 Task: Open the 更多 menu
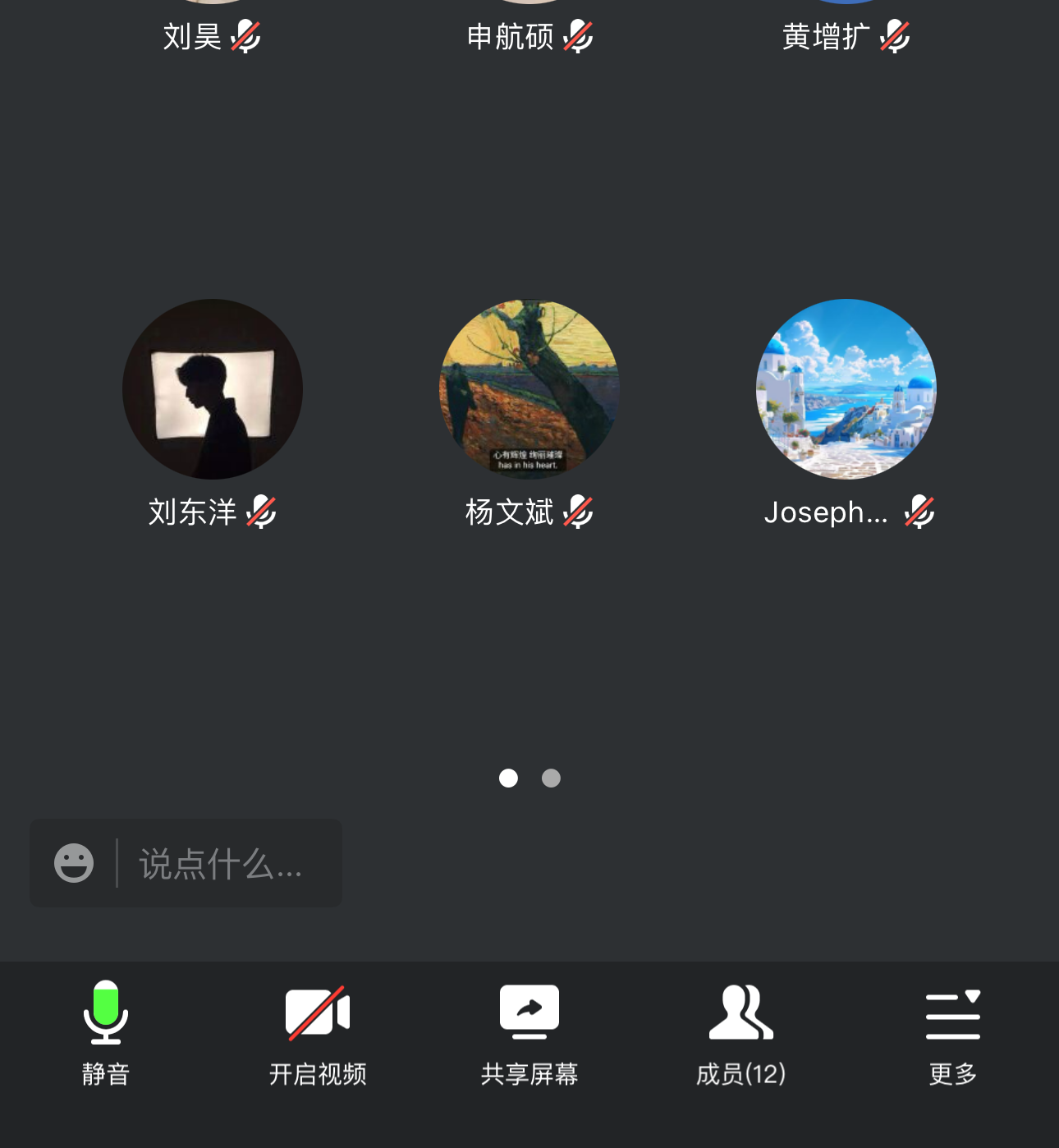click(952, 1031)
